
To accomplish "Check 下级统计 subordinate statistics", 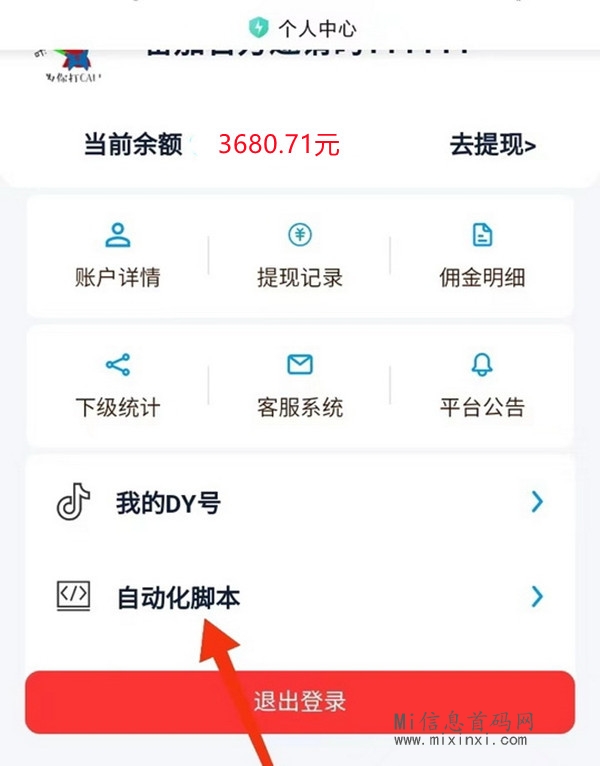I will click(118, 386).
